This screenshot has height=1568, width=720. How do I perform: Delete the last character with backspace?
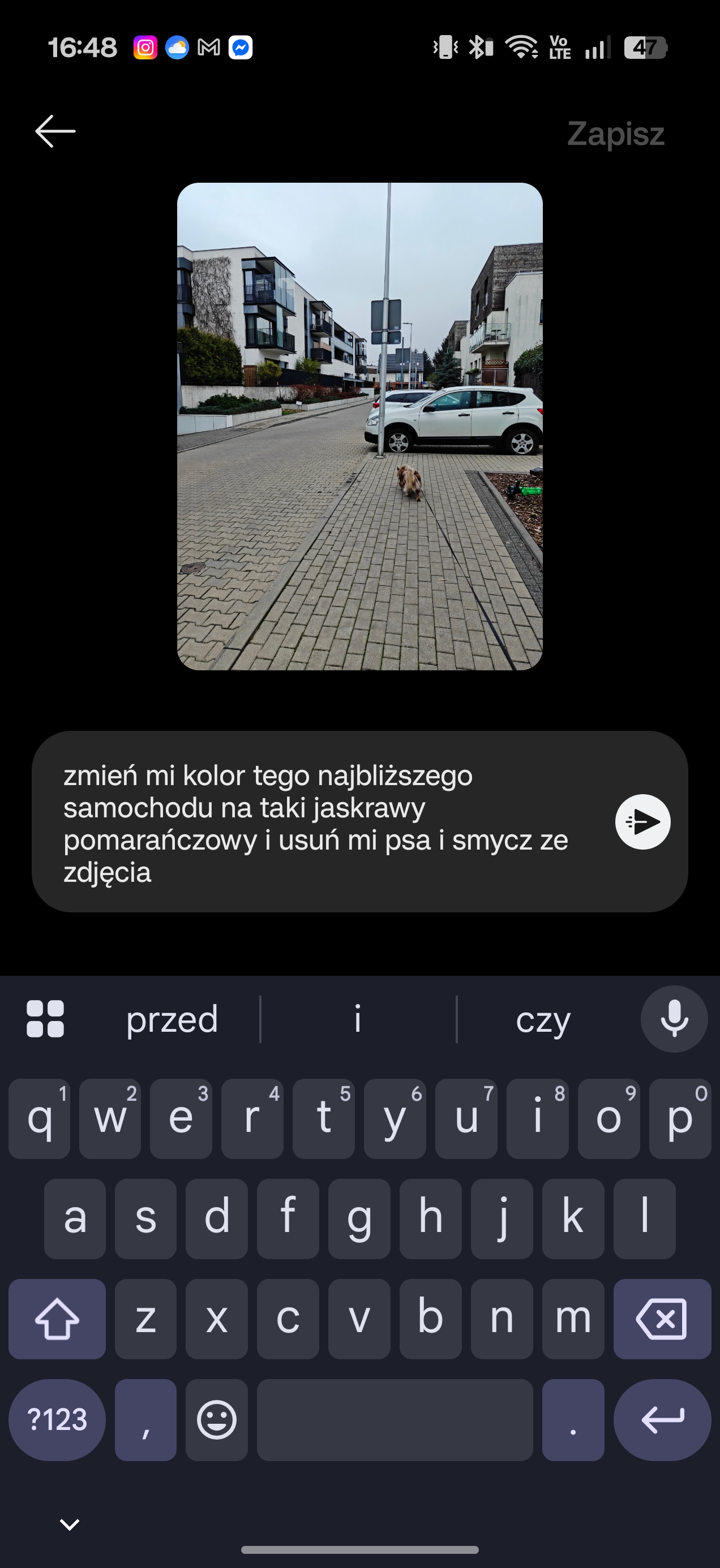pos(662,1320)
